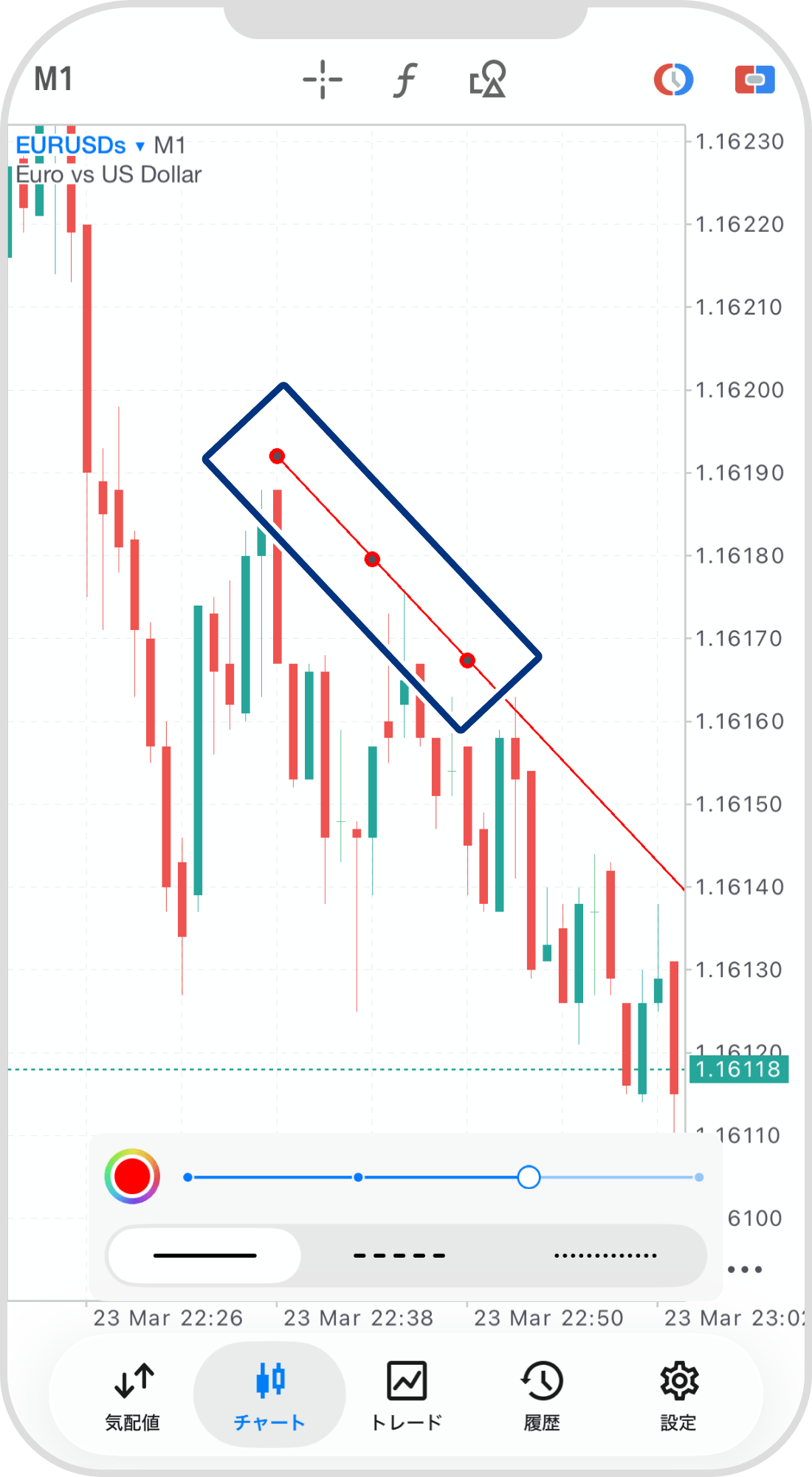Open the M1 timeframe selector
The height and width of the screenshot is (1477, 812).
click(x=53, y=79)
